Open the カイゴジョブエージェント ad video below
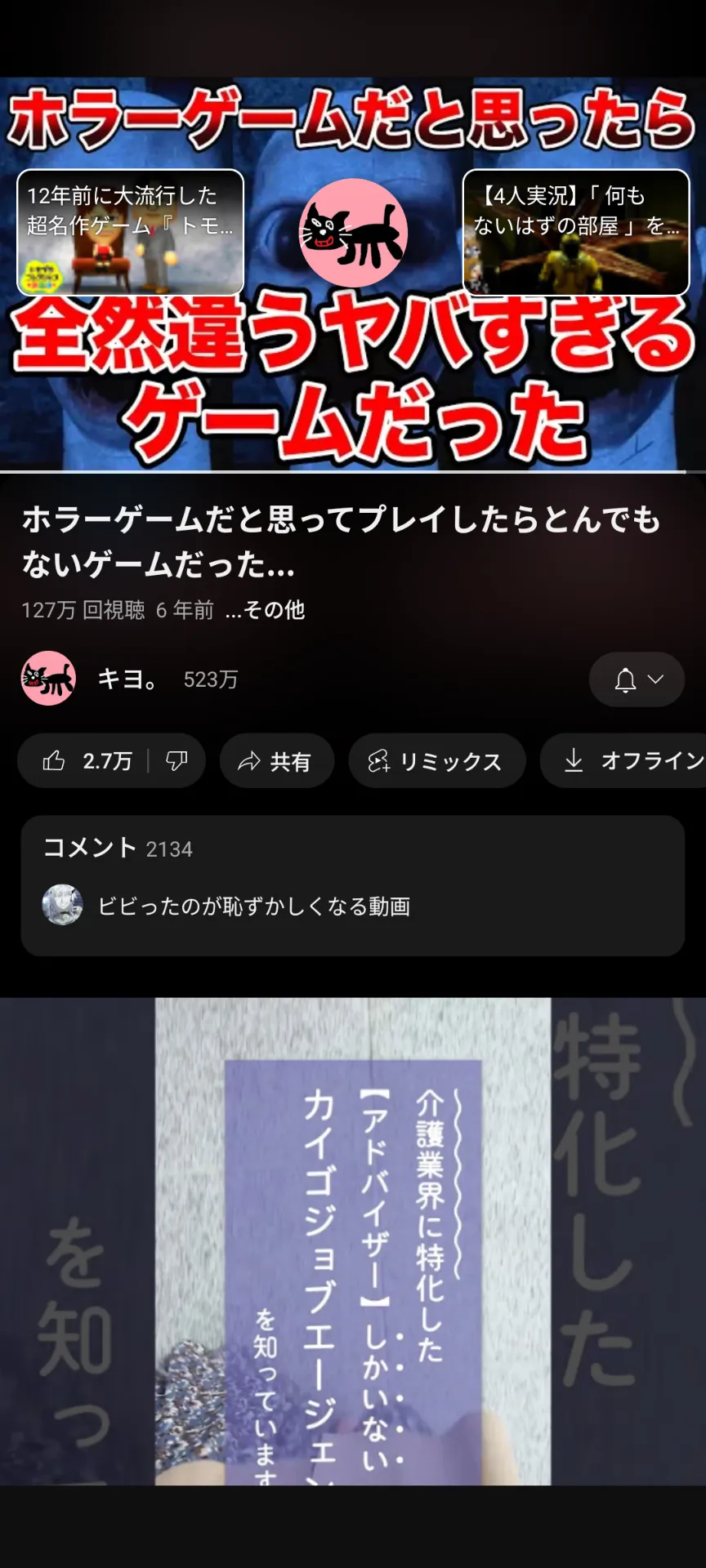This screenshot has height=1568, width=706. click(x=353, y=1241)
